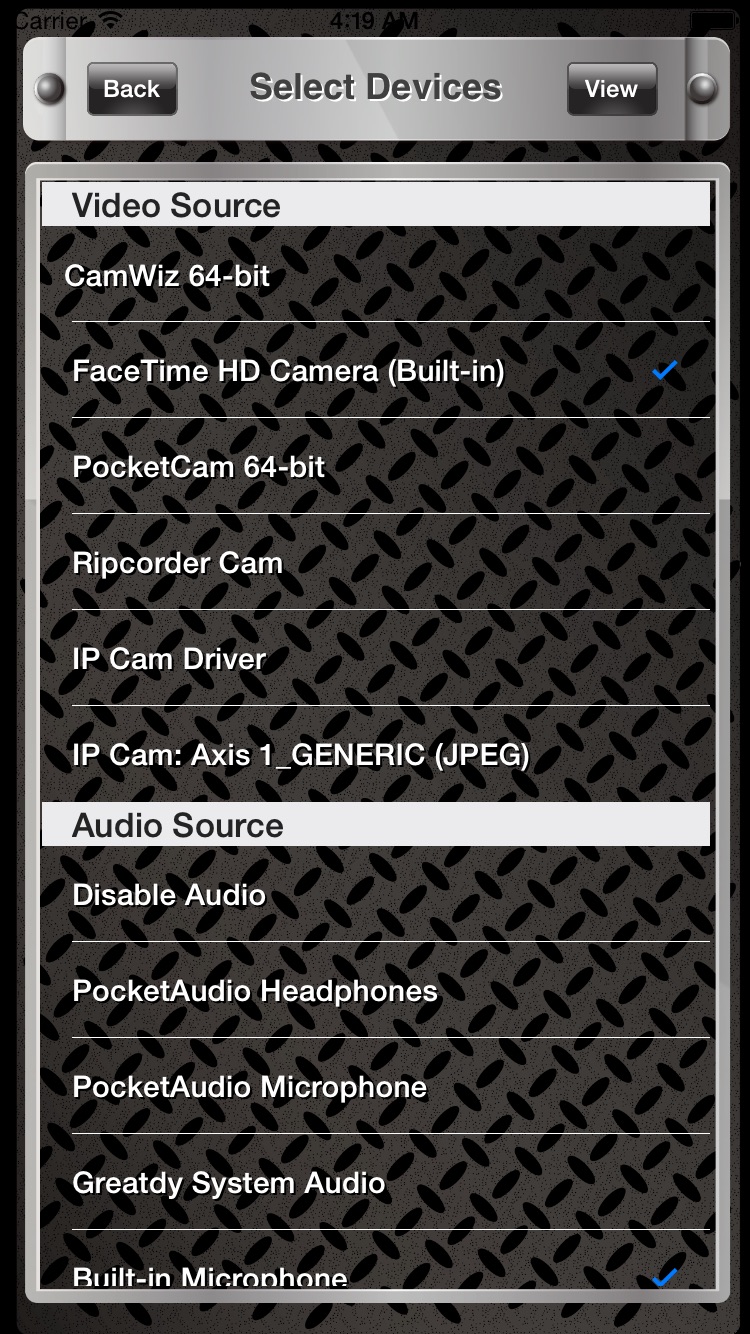Select Disable Audio option
This screenshot has width=750, height=1334.
[376, 894]
